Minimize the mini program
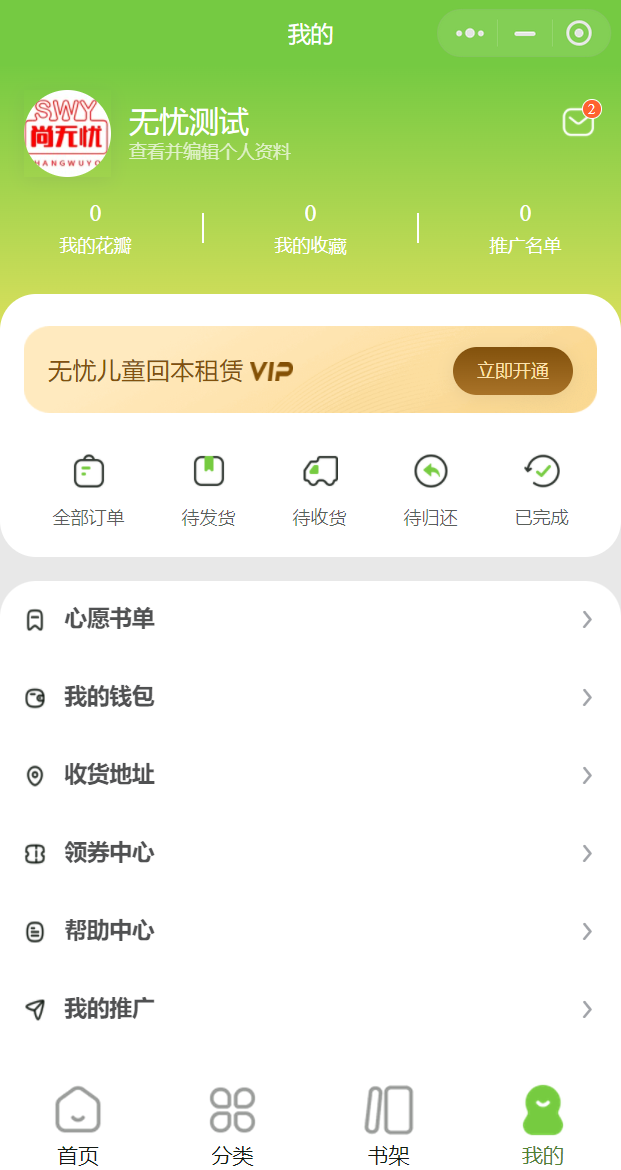Screen dimensions: 621x1170 coord(525,33)
